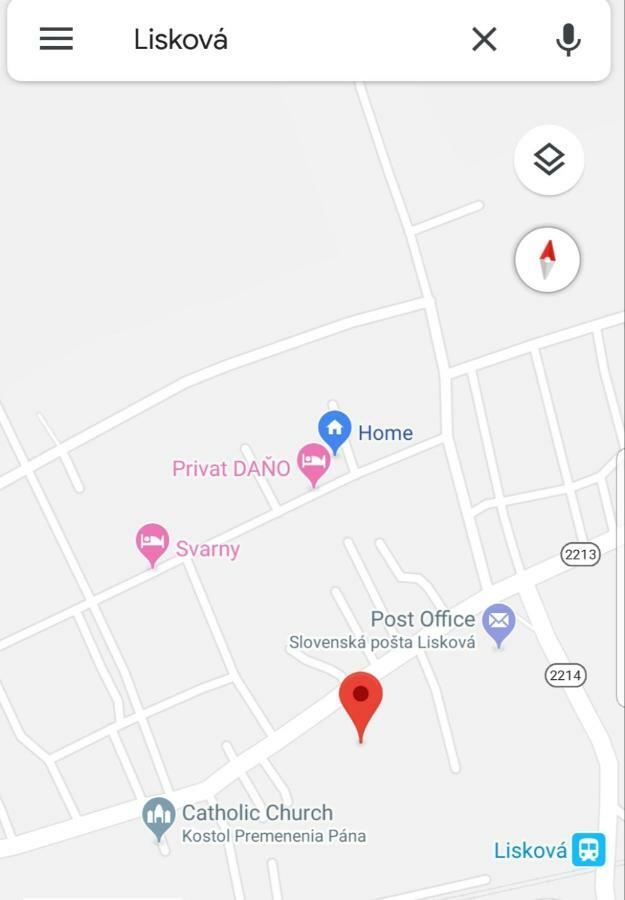The width and height of the screenshot is (625, 900).
Task: Start voice search with the microphone
Action: point(568,39)
